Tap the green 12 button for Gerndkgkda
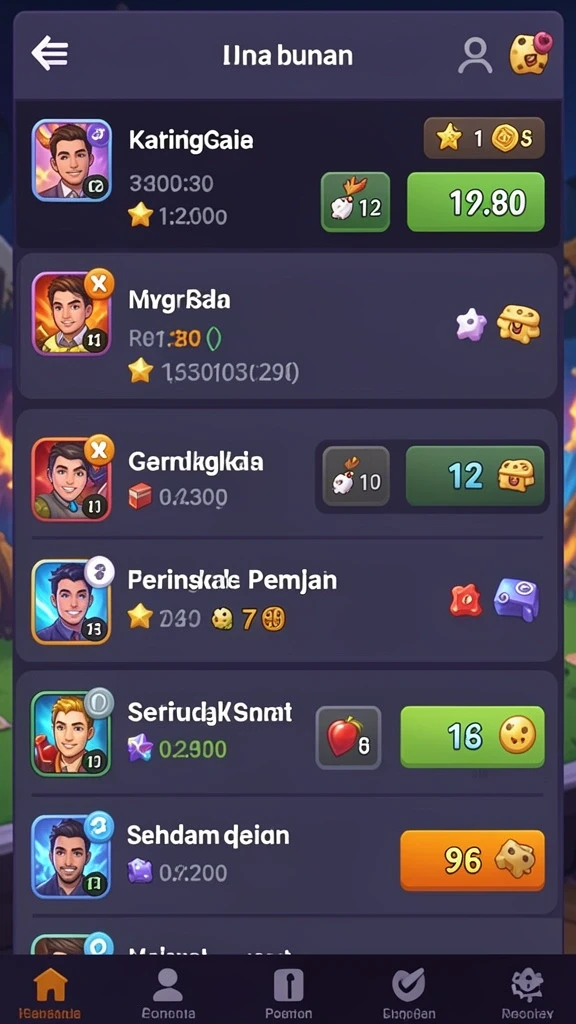The height and width of the screenshot is (1024, 576). click(x=475, y=476)
